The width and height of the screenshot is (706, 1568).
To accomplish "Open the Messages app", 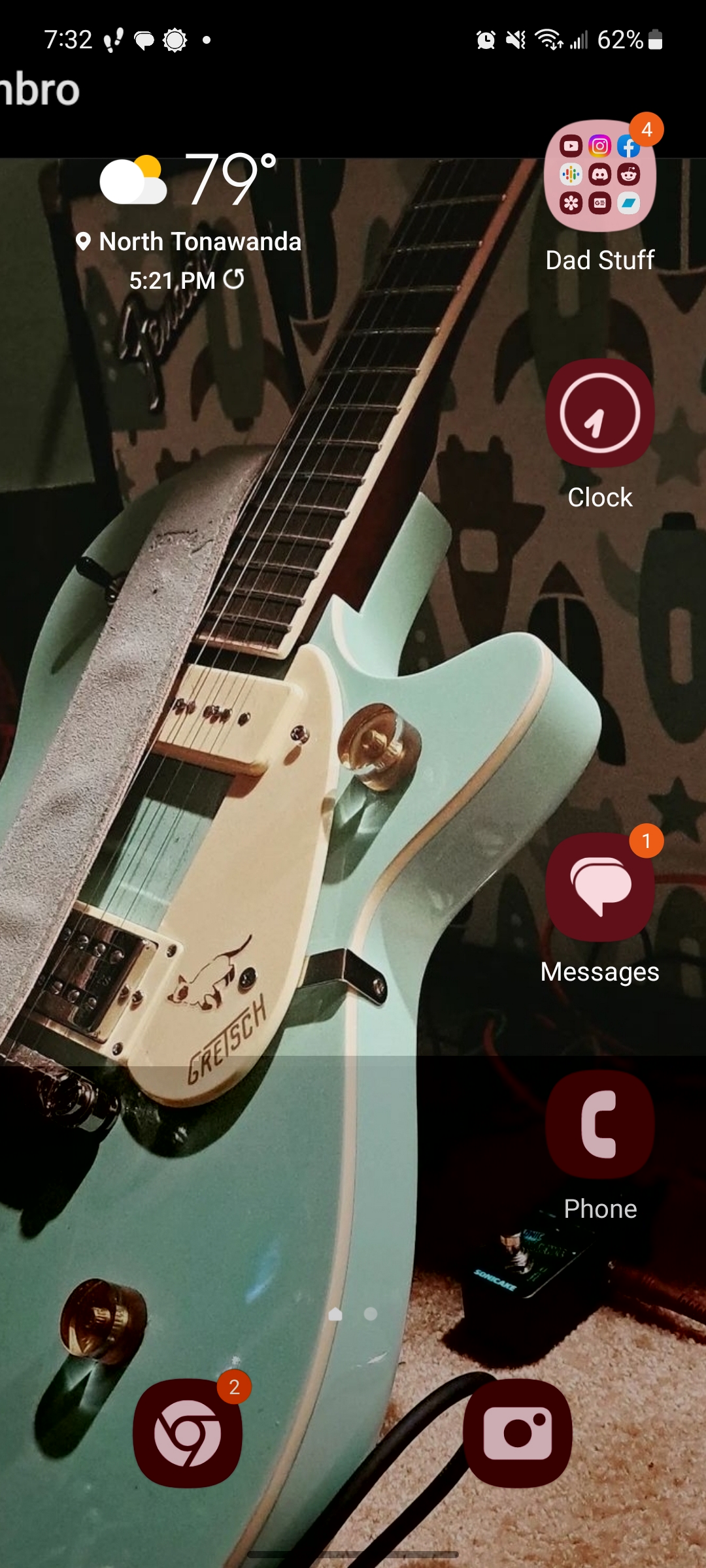I will pos(599,887).
